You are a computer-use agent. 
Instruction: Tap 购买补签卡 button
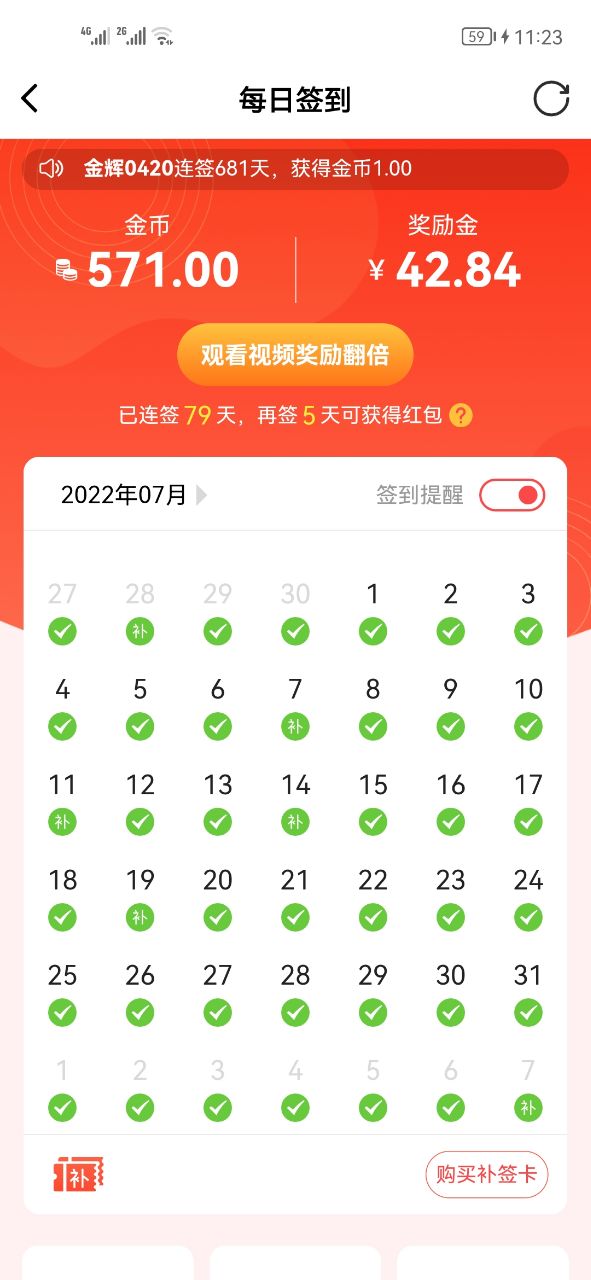coord(487,1174)
